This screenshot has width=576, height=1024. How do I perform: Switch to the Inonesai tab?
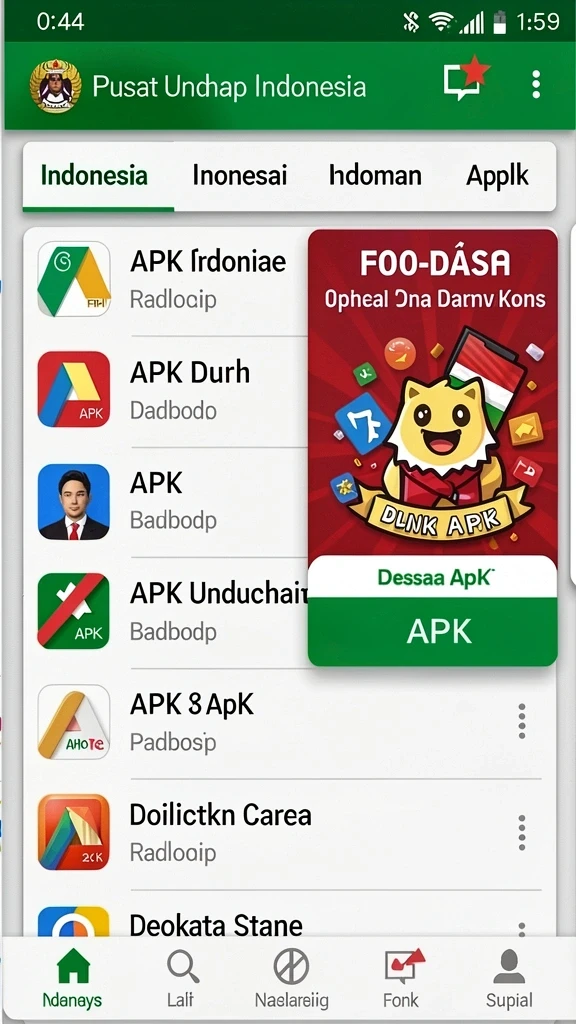(240, 176)
